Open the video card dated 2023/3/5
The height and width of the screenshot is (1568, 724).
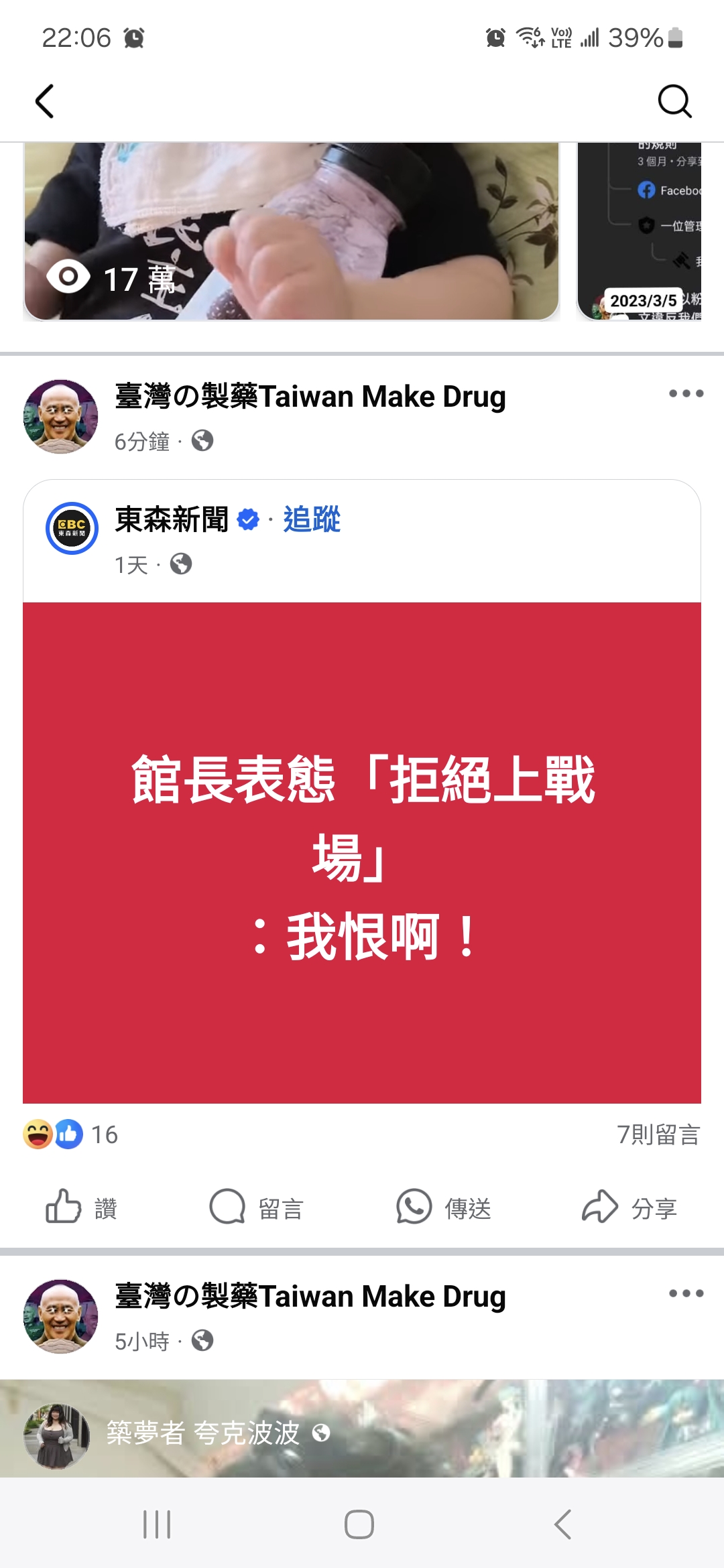639,231
